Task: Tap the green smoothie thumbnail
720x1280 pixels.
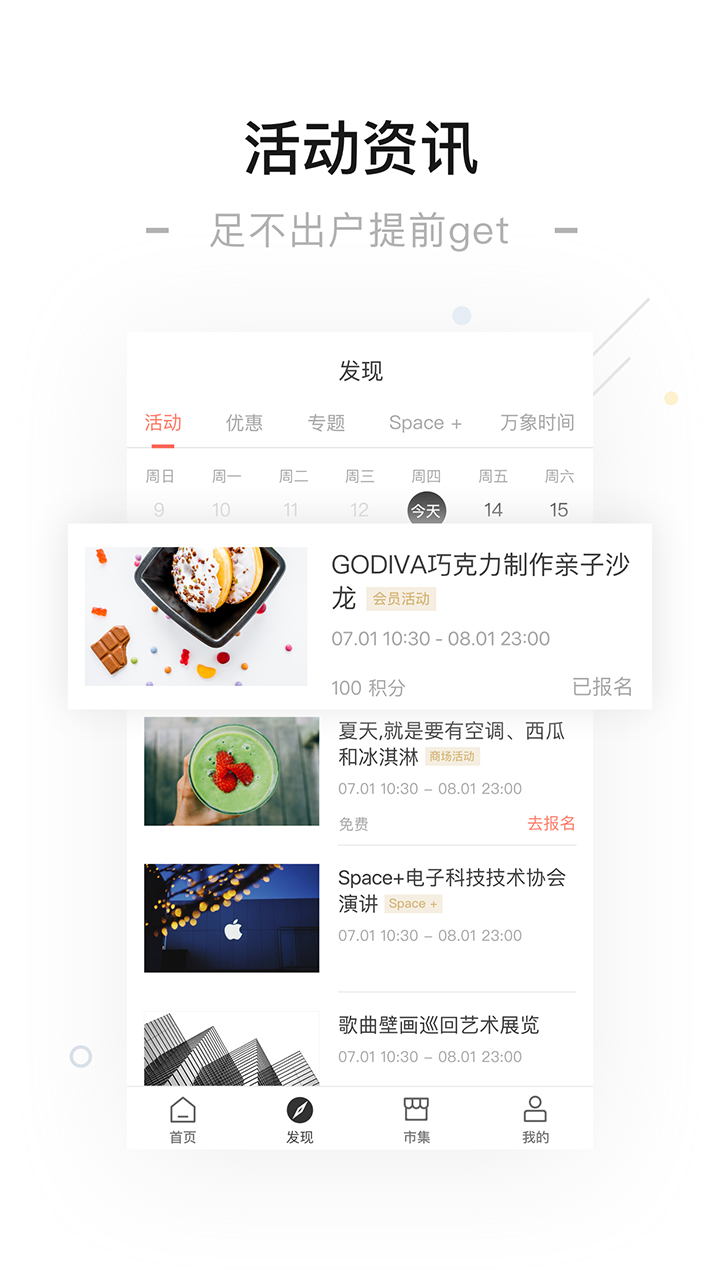Action: [231, 771]
